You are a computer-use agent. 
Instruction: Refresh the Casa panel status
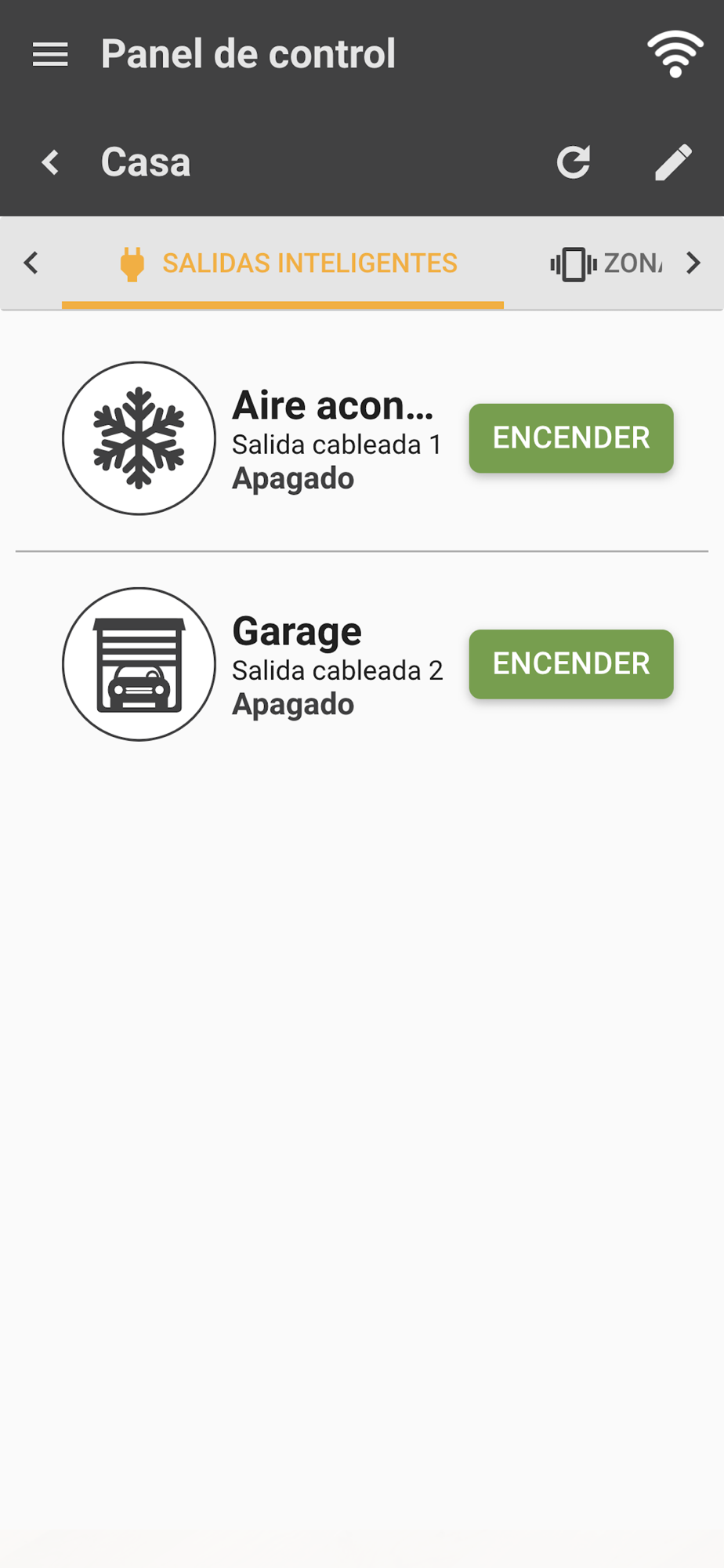(574, 162)
